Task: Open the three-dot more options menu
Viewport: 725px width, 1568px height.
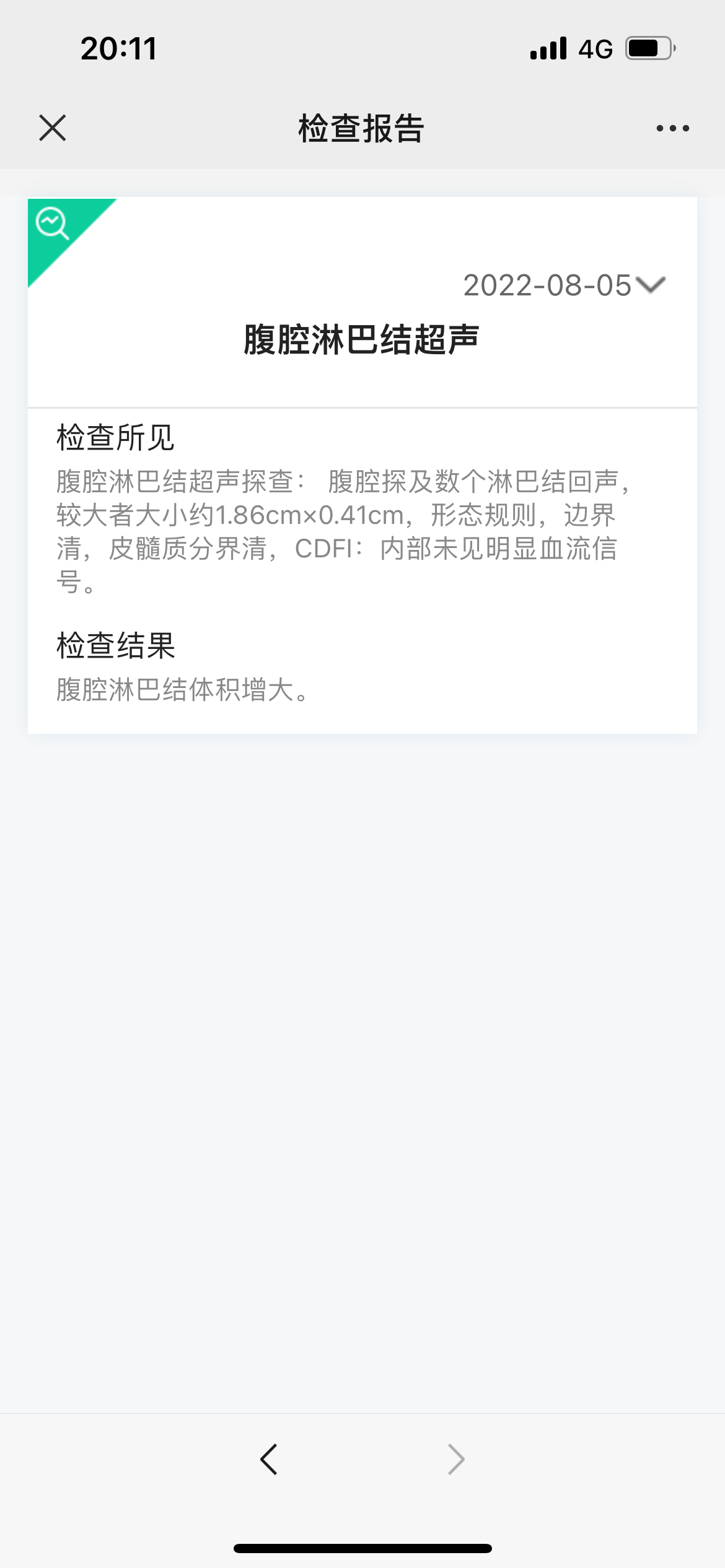Action: (x=673, y=128)
